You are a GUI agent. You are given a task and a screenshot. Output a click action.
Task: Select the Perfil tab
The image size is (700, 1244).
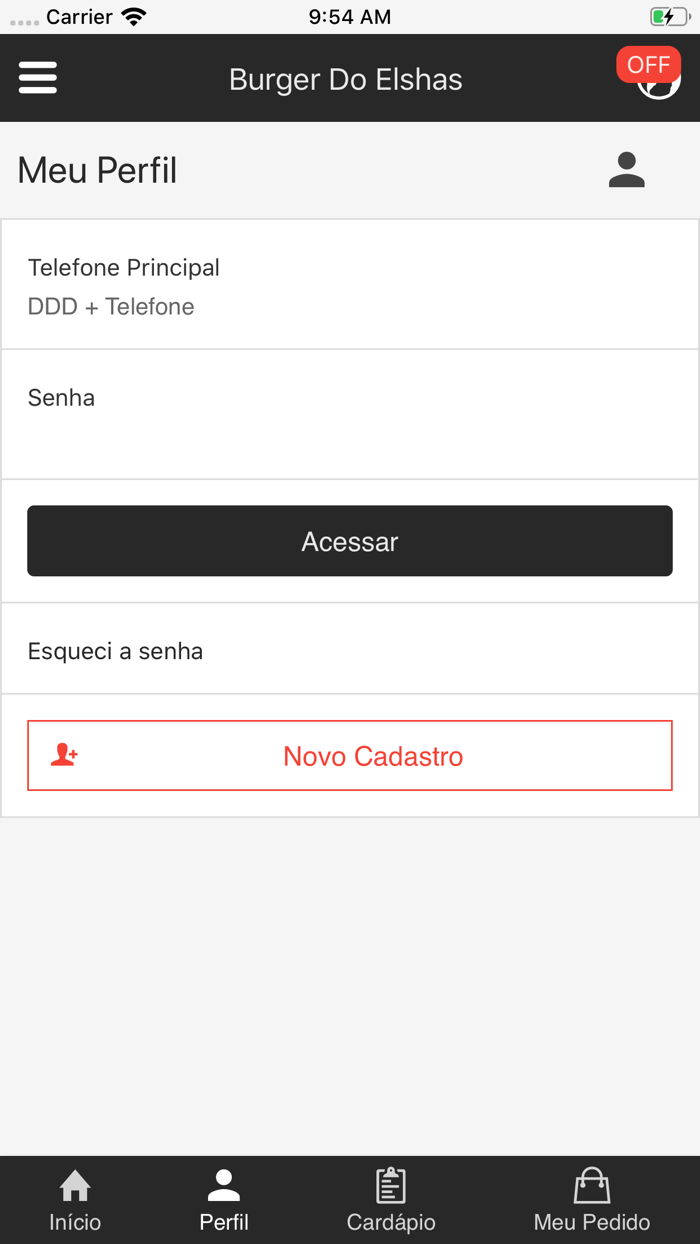pos(224,1200)
